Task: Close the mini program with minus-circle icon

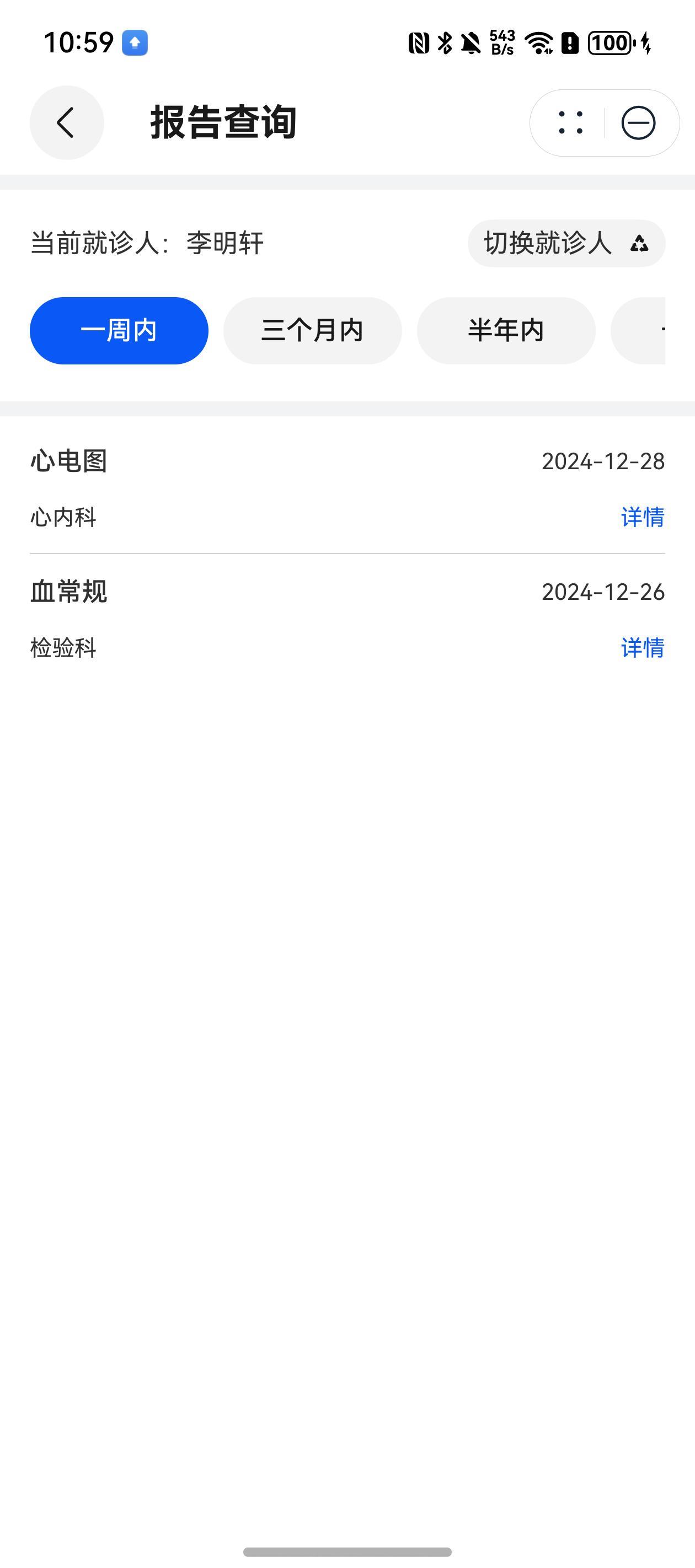Action: pos(638,123)
